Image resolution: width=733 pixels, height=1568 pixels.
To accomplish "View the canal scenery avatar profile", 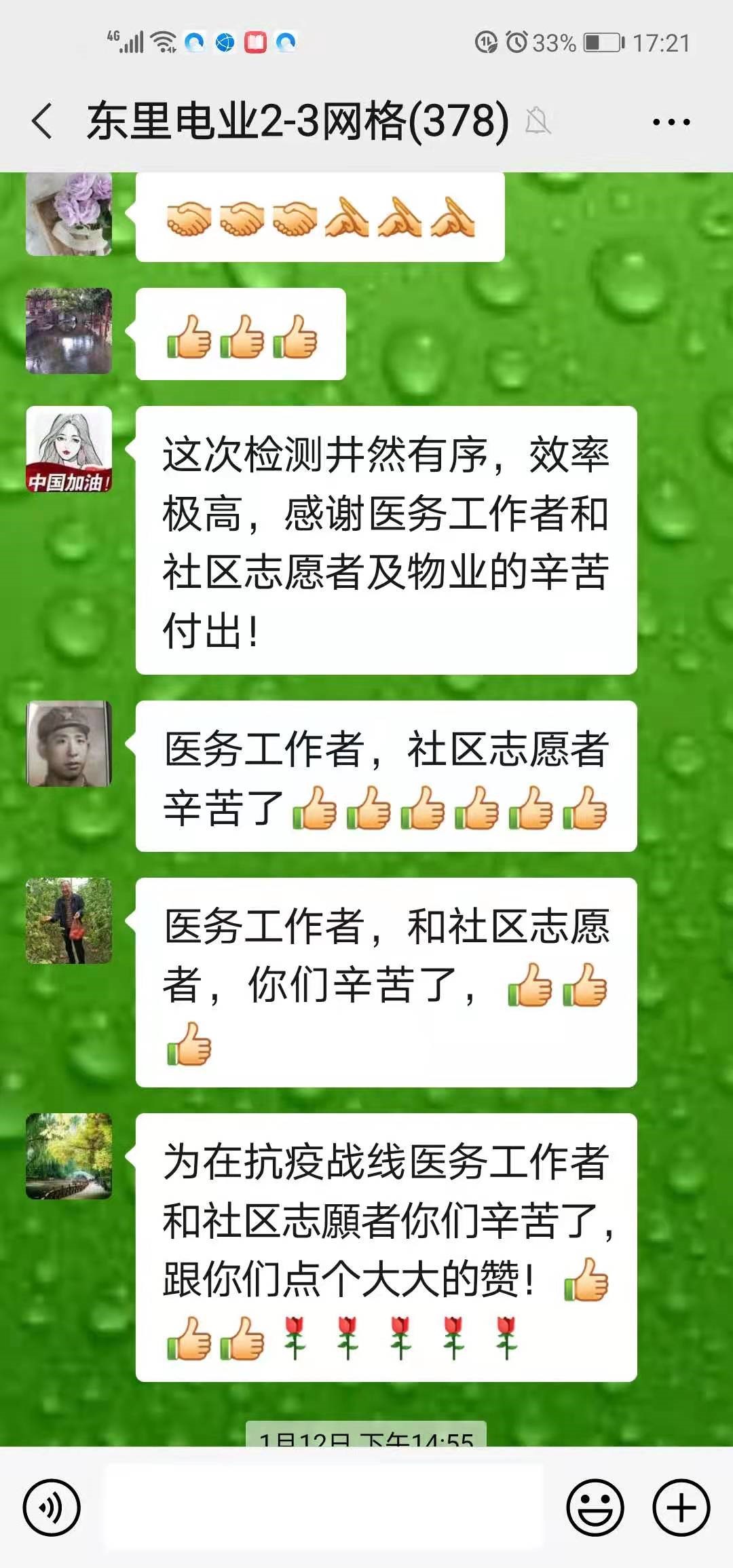I will pos(69,331).
